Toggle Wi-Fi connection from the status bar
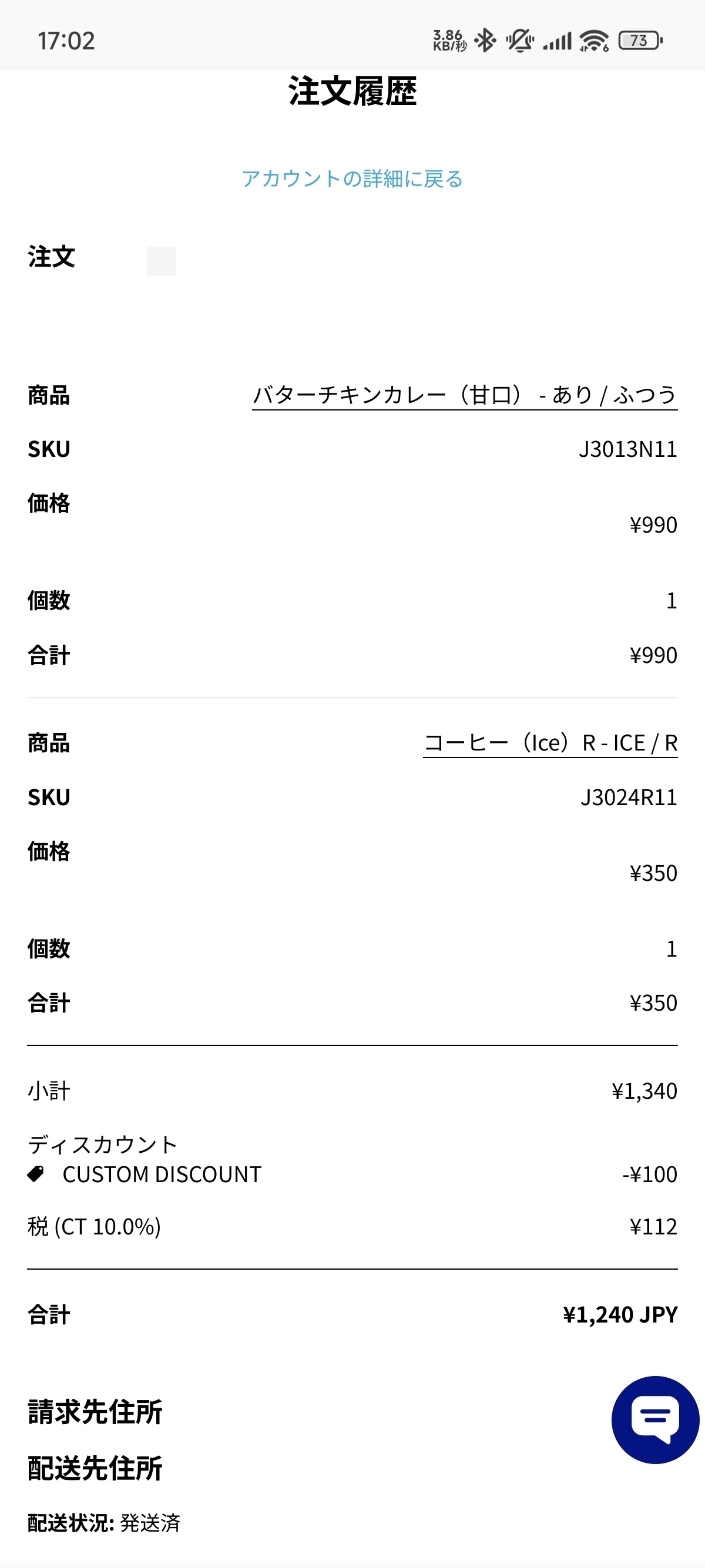 [x=593, y=40]
